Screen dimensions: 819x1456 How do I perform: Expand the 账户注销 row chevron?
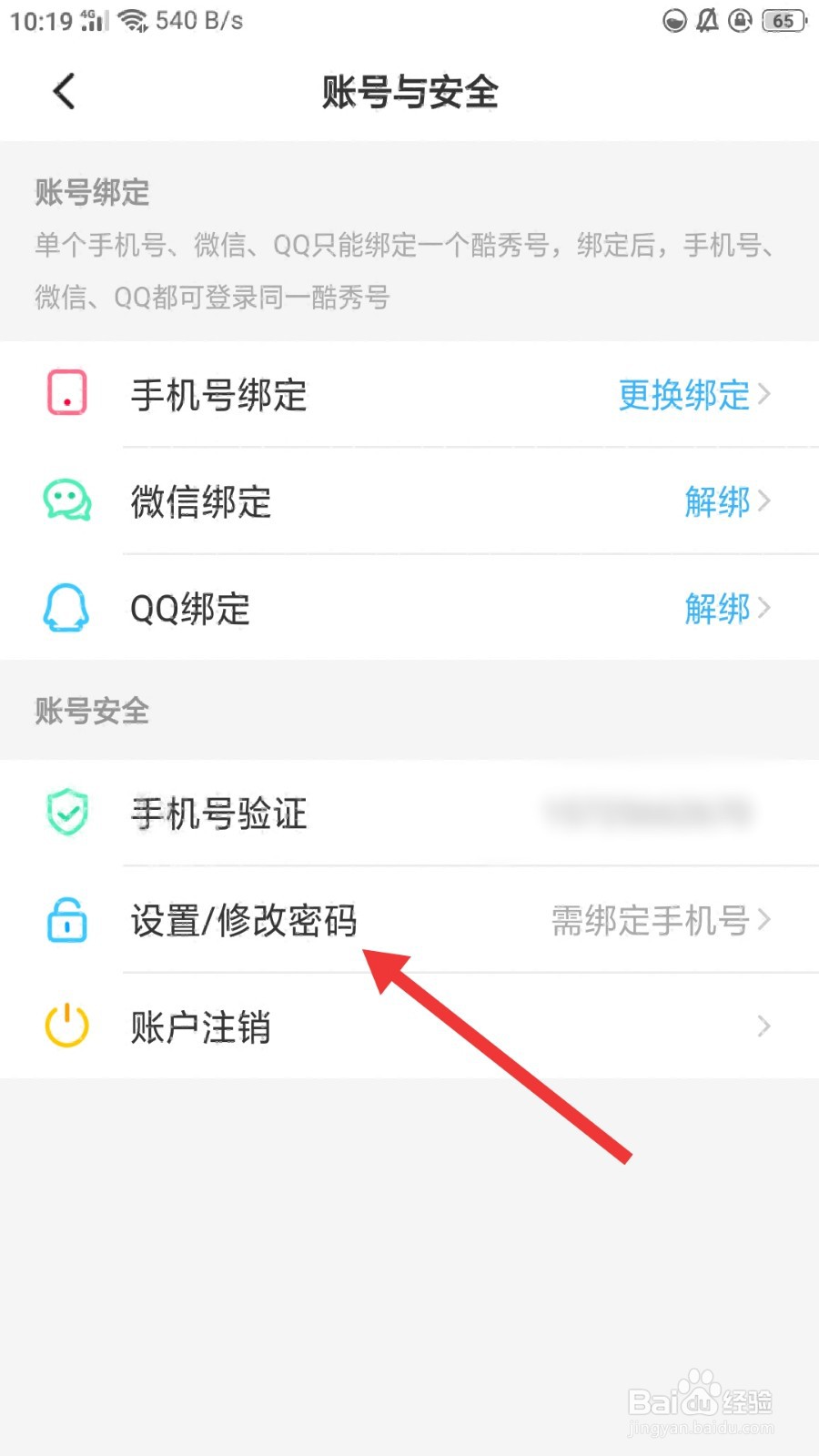click(x=764, y=1026)
